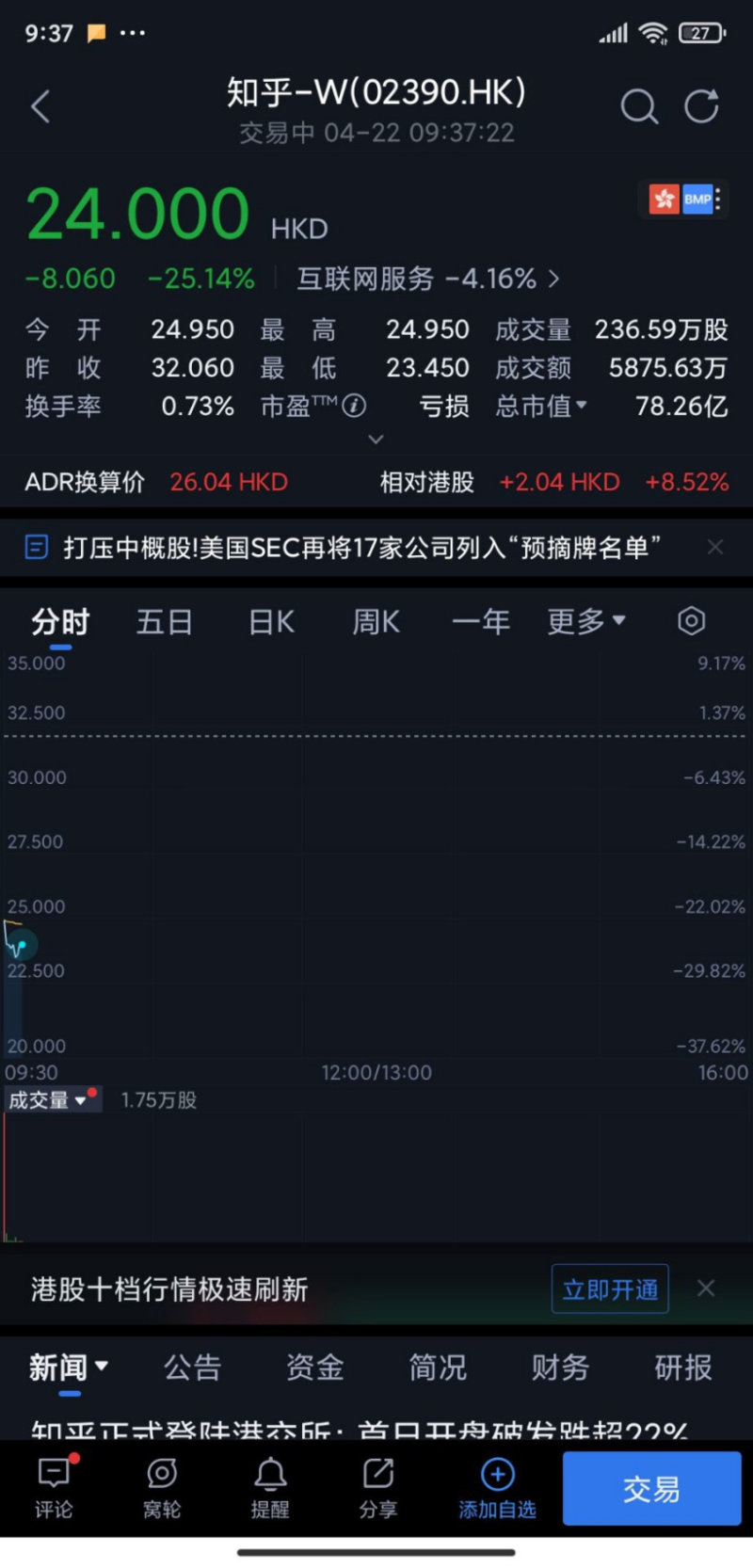Open the 财务 tab
Image resolution: width=753 pixels, height=1568 pixels.
point(560,1367)
